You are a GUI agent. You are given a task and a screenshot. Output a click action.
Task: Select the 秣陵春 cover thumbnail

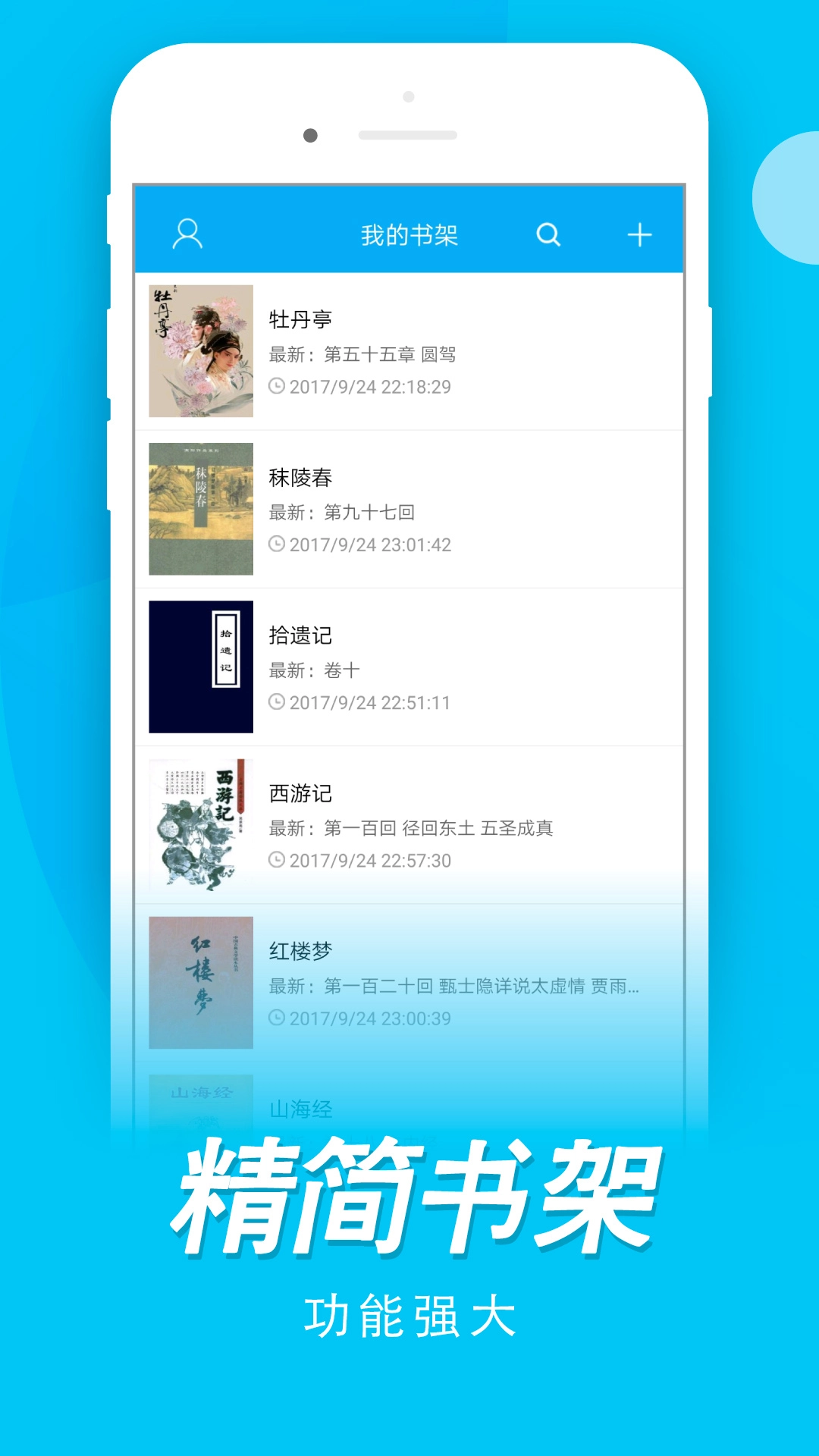click(x=200, y=507)
